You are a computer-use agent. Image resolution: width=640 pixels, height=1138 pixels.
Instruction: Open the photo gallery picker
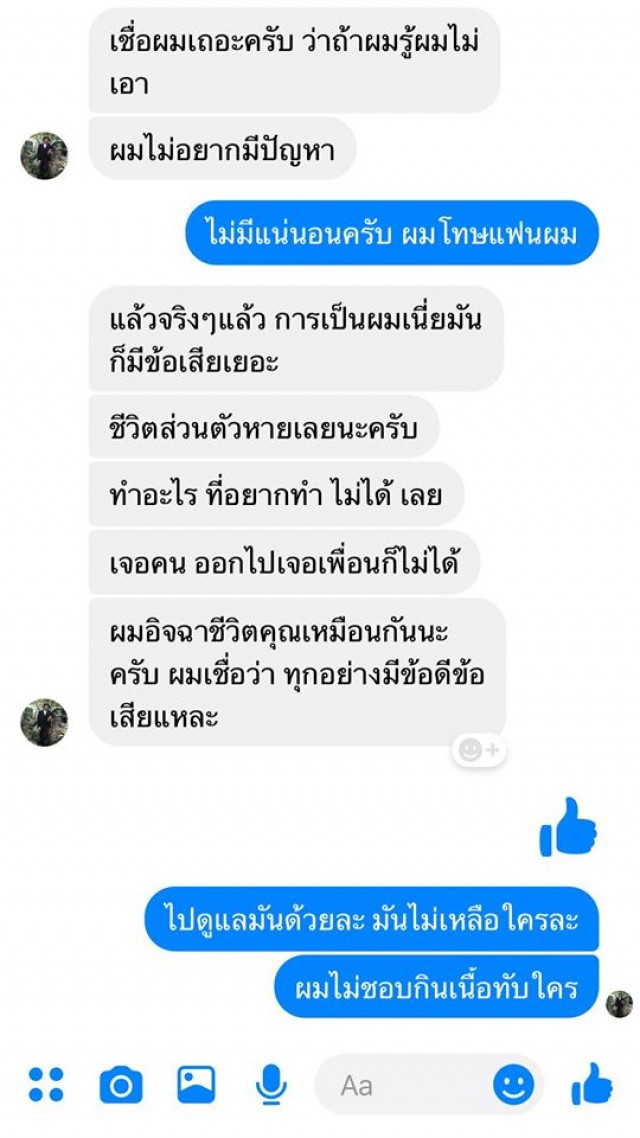(x=196, y=1084)
